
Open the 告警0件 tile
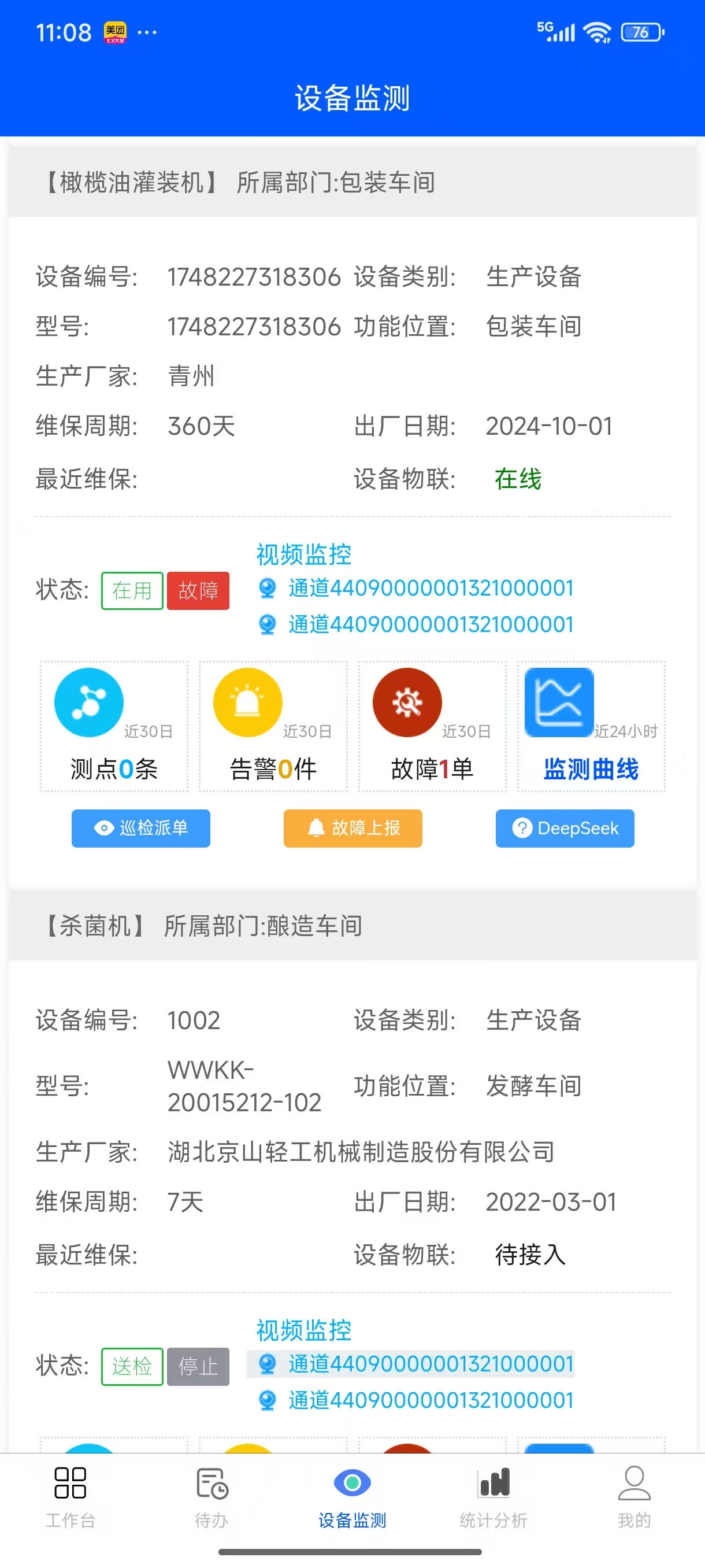click(x=273, y=726)
